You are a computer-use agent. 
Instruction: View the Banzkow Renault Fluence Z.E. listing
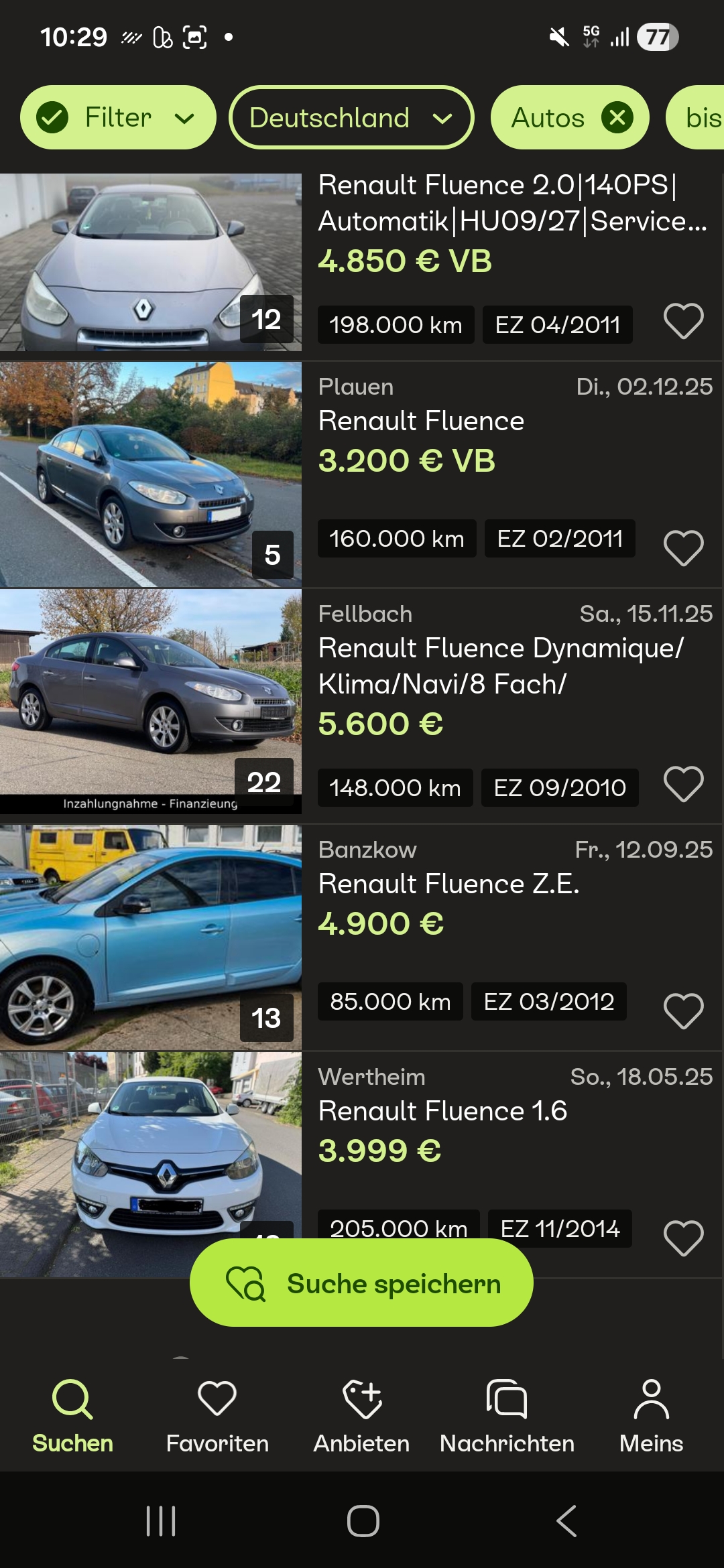(448, 885)
